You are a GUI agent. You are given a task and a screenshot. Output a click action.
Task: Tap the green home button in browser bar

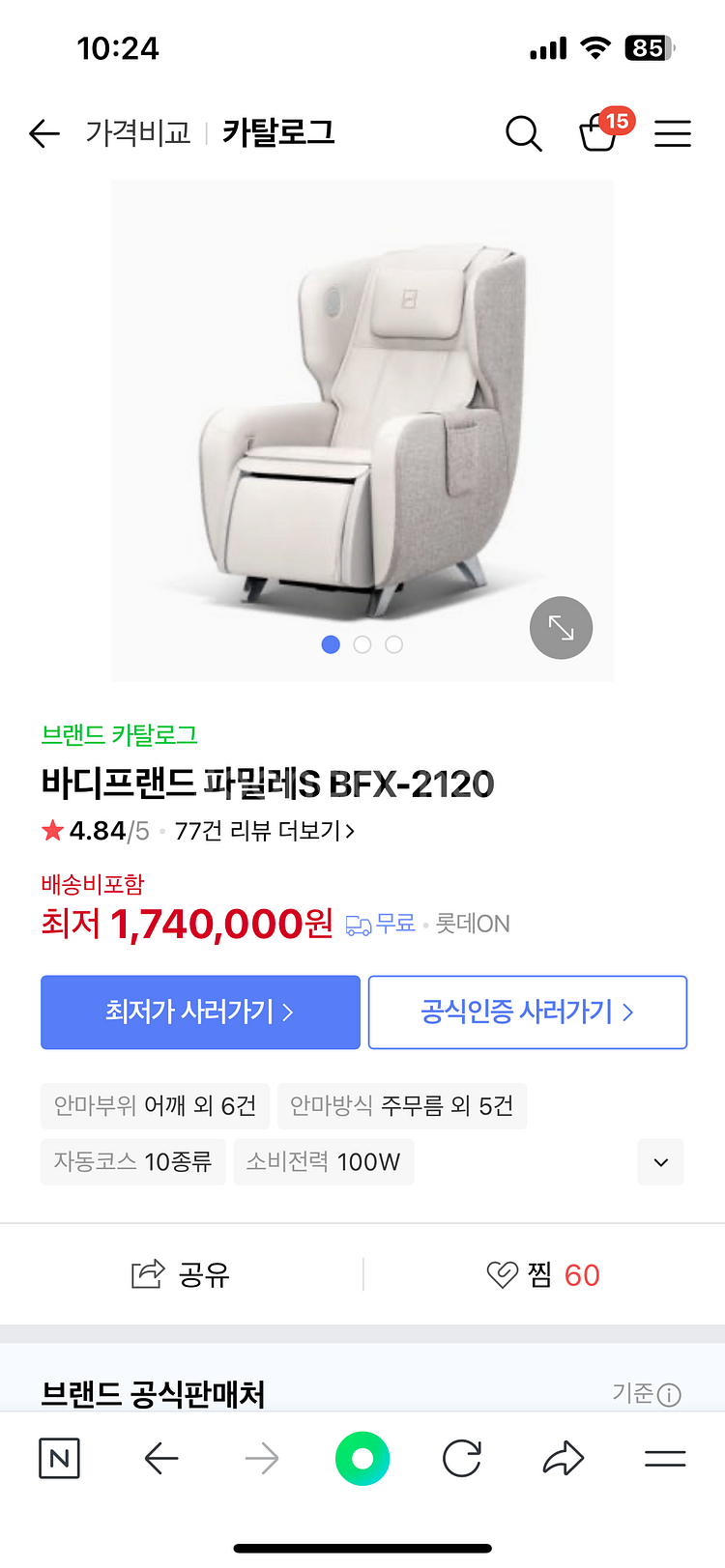[362, 1459]
